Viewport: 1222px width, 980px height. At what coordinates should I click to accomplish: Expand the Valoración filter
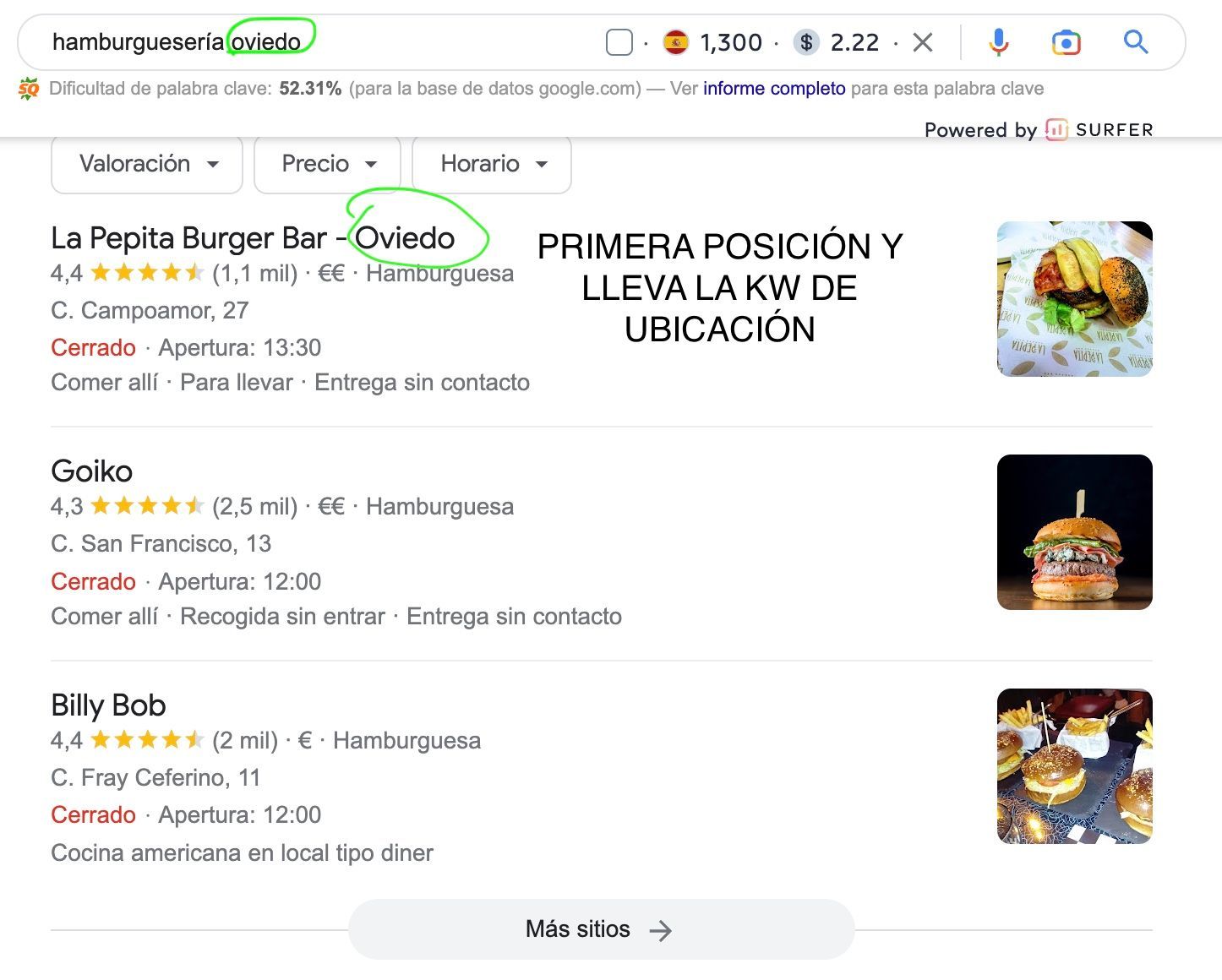coord(147,164)
